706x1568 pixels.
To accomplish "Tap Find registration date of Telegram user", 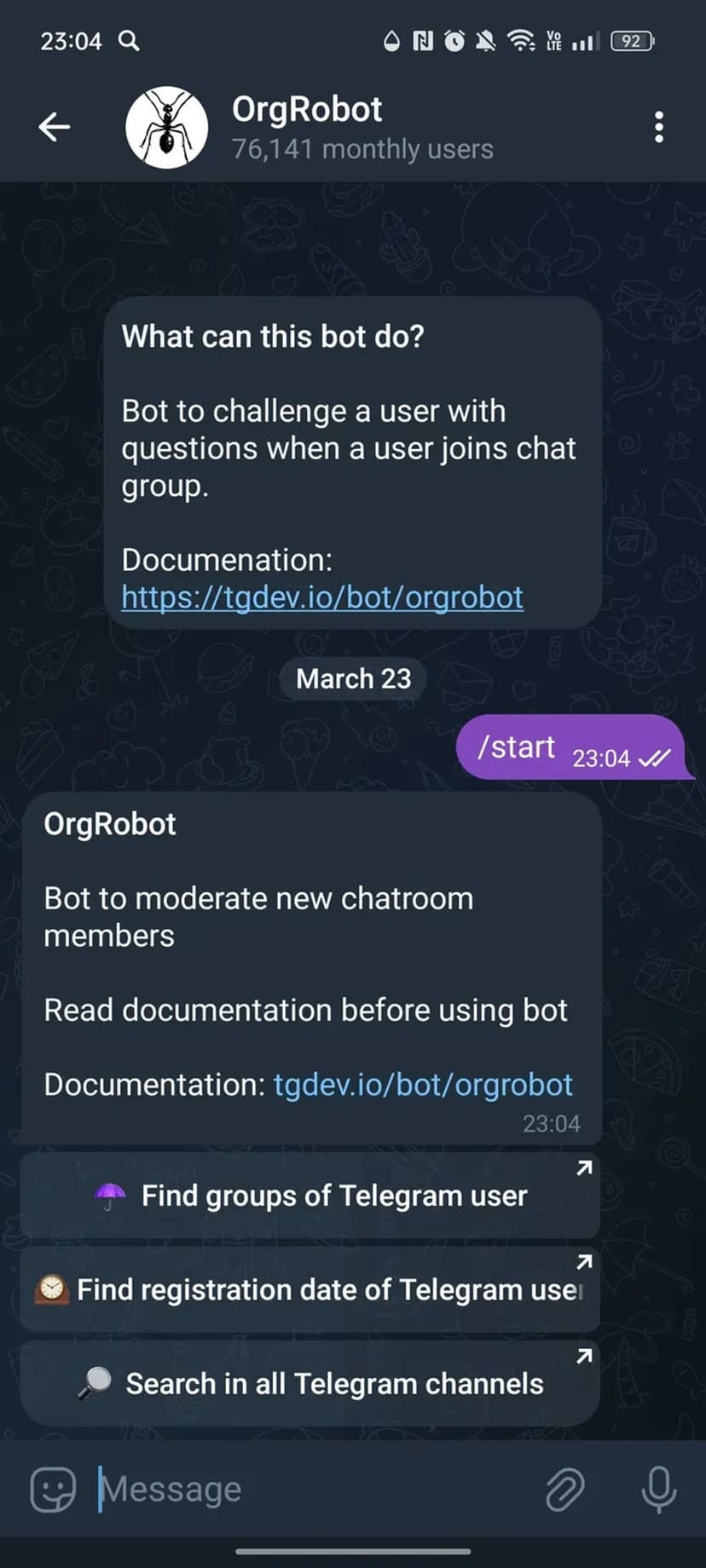I will pyautogui.click(x=310, y=1289).
